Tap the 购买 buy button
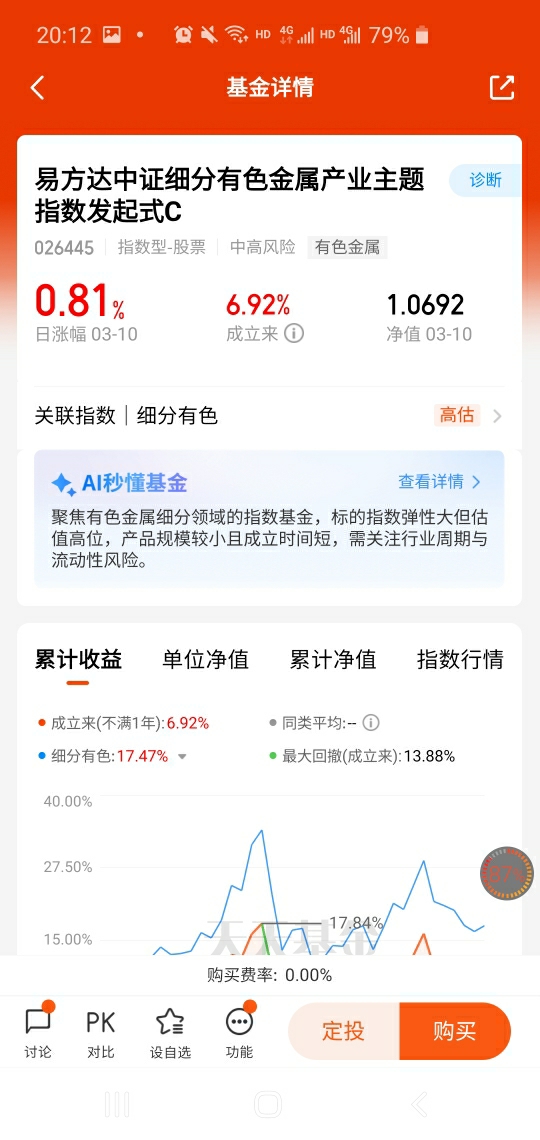The width and height of the screenshot is (540, 1140). [x=455, y=1031]
